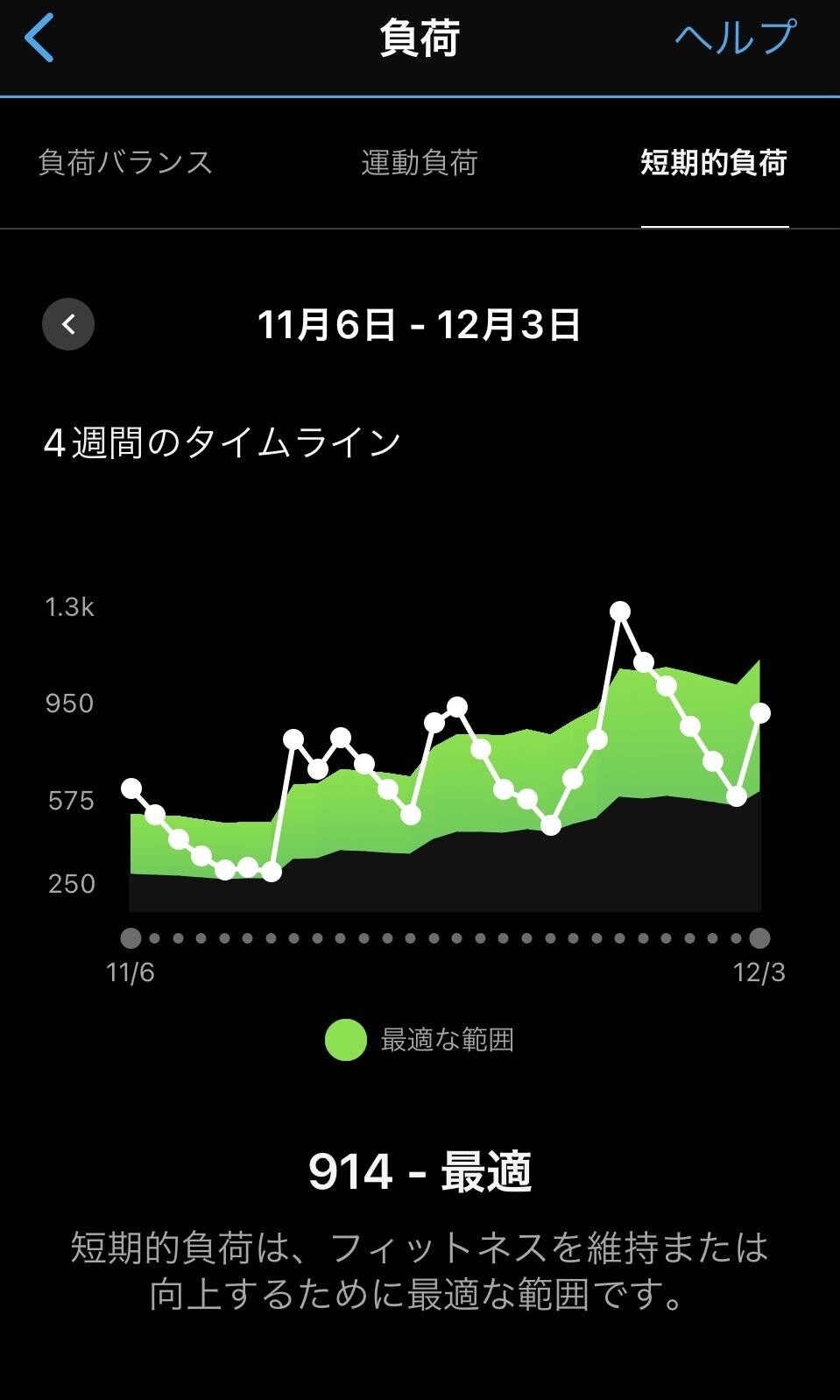Switch to the 負荷バランス tab
Viewport: 840px width, 1400px height.
[124, 162]
